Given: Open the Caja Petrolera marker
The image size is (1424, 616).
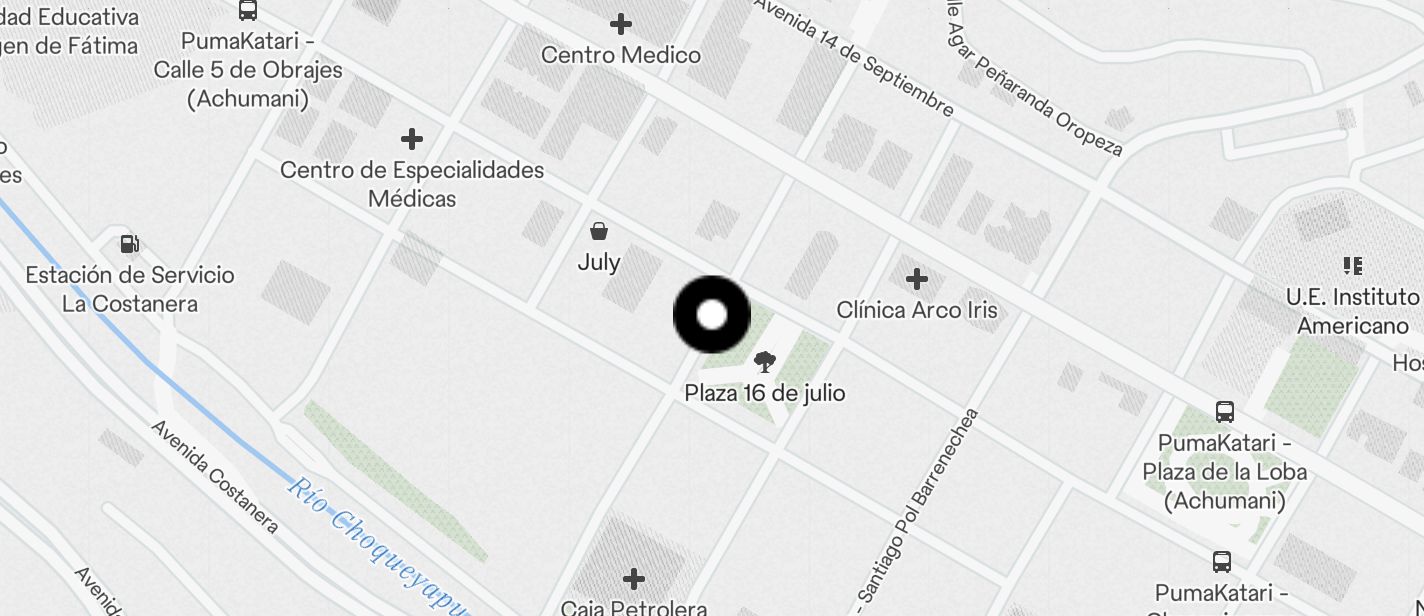Looking at the screenshot, I should tap(633, 579).
